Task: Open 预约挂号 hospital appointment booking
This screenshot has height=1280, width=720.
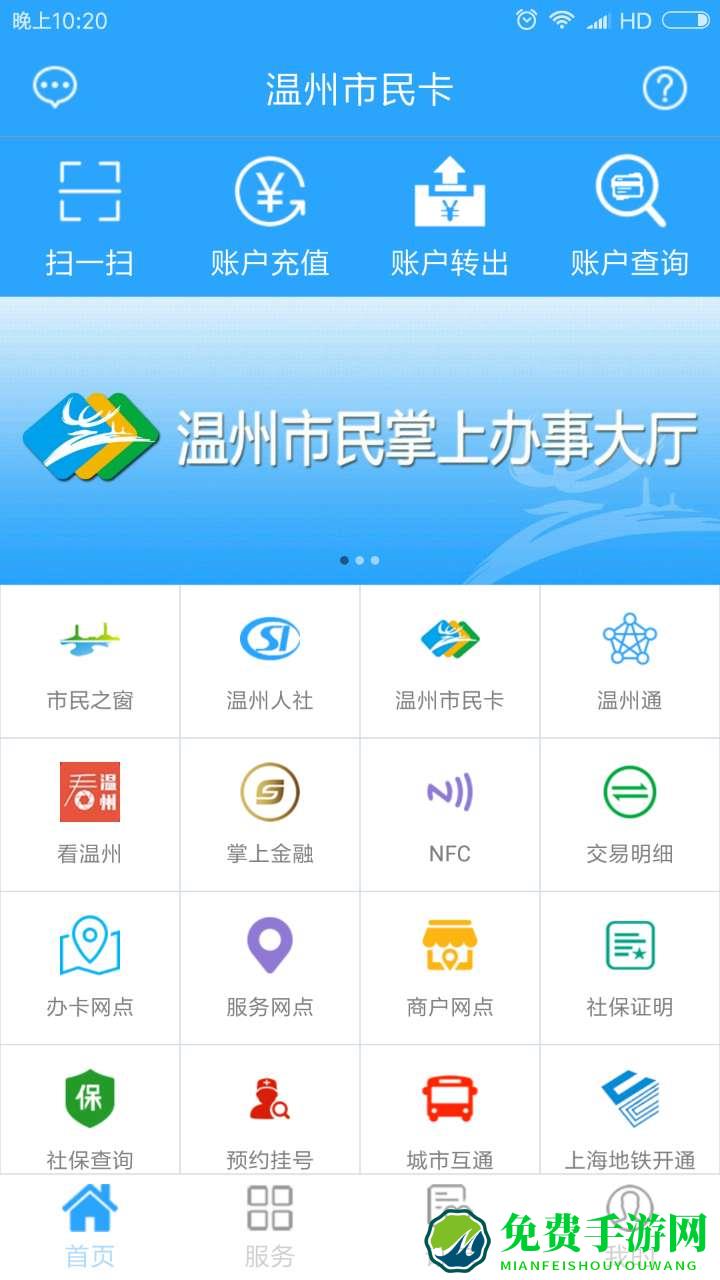Action: tap(270, 1118)
